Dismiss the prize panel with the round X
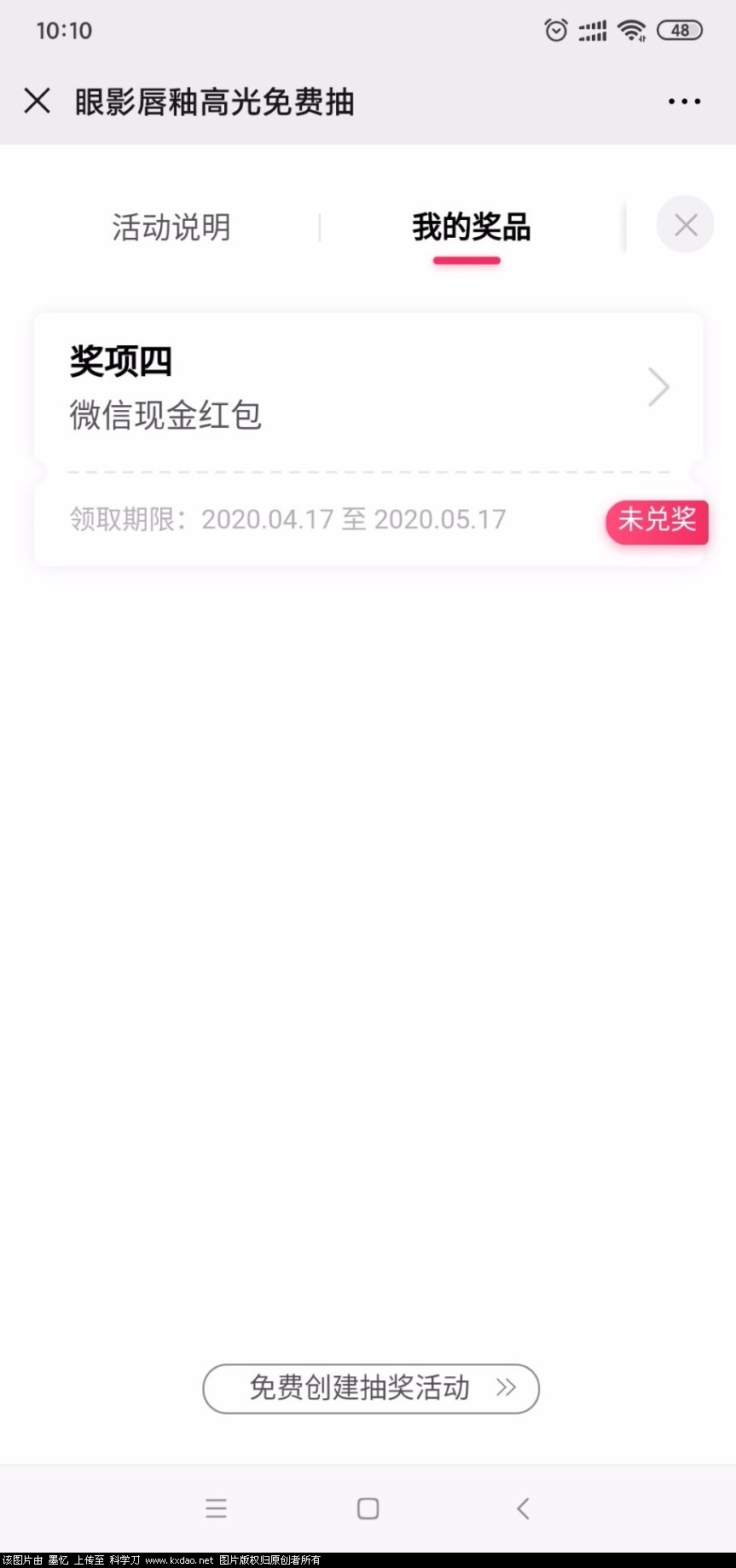736x1568 pixels. tap(685, 225)
